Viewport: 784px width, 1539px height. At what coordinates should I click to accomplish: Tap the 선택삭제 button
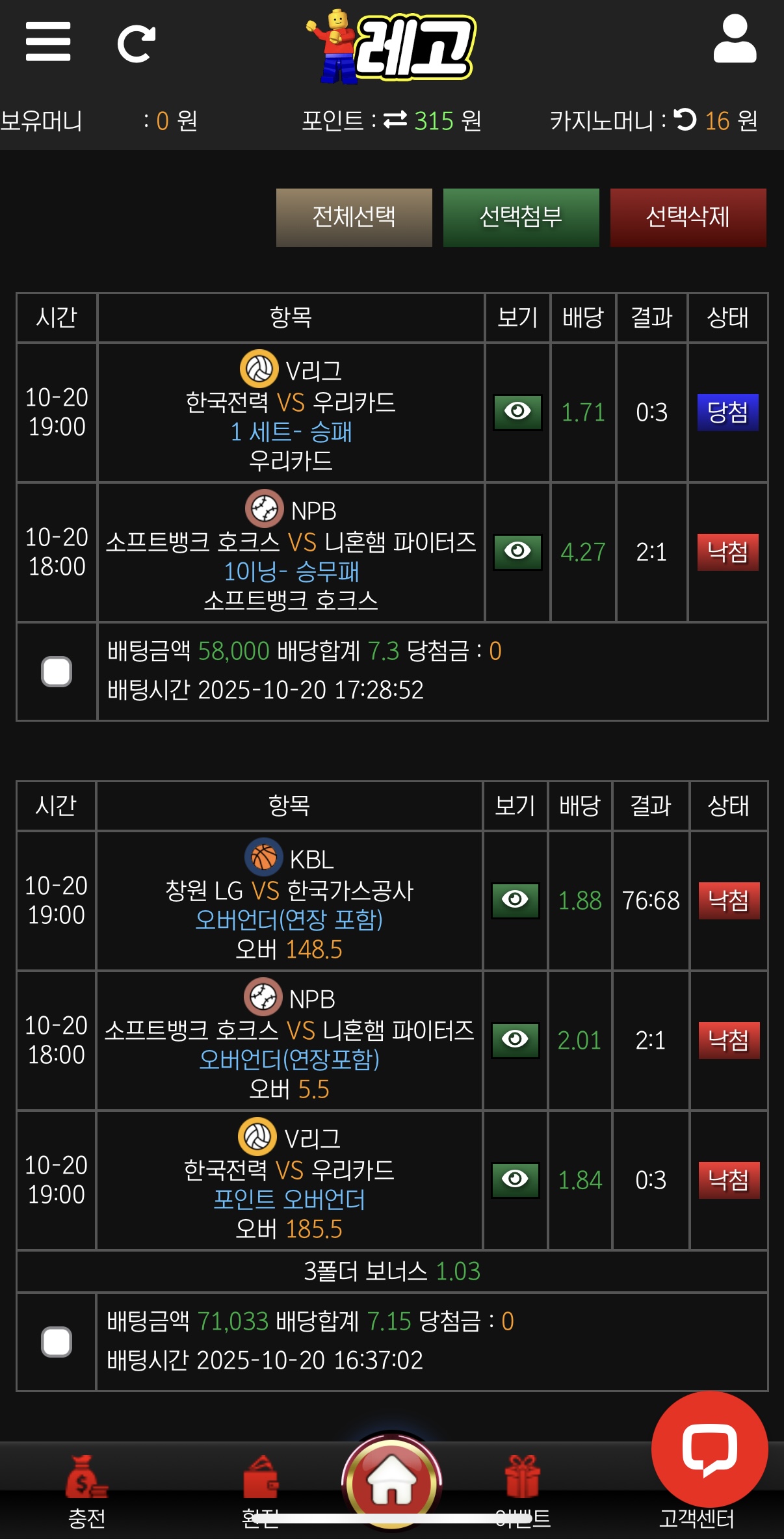pos(688,217)
